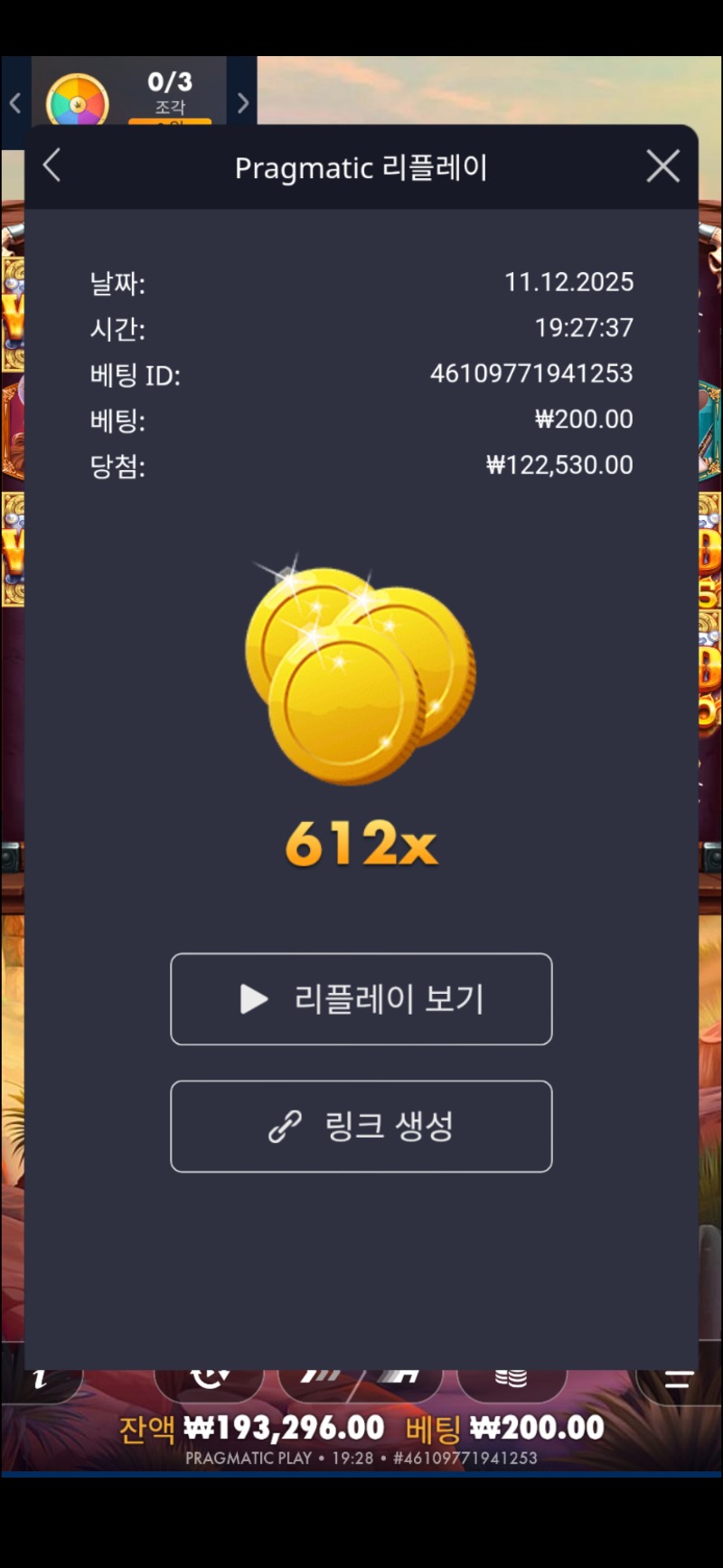The image size is (723, 1568).
Task: Generate a share link via 링크 생성
Action: (x=361, y=1127)
